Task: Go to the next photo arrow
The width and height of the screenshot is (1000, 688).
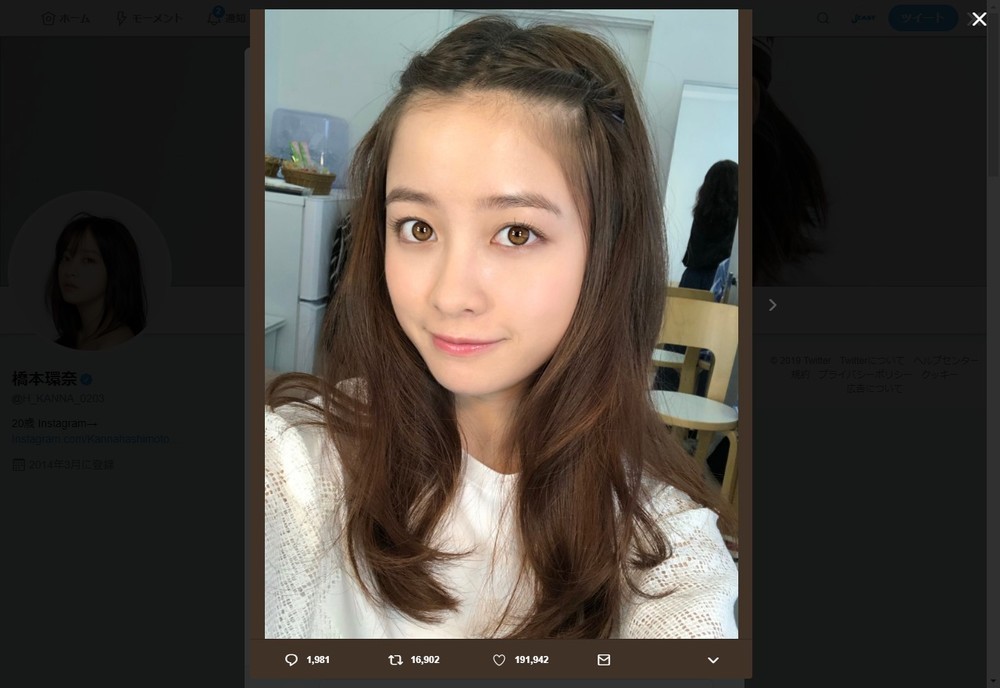Action: click(x=772, y=305)
